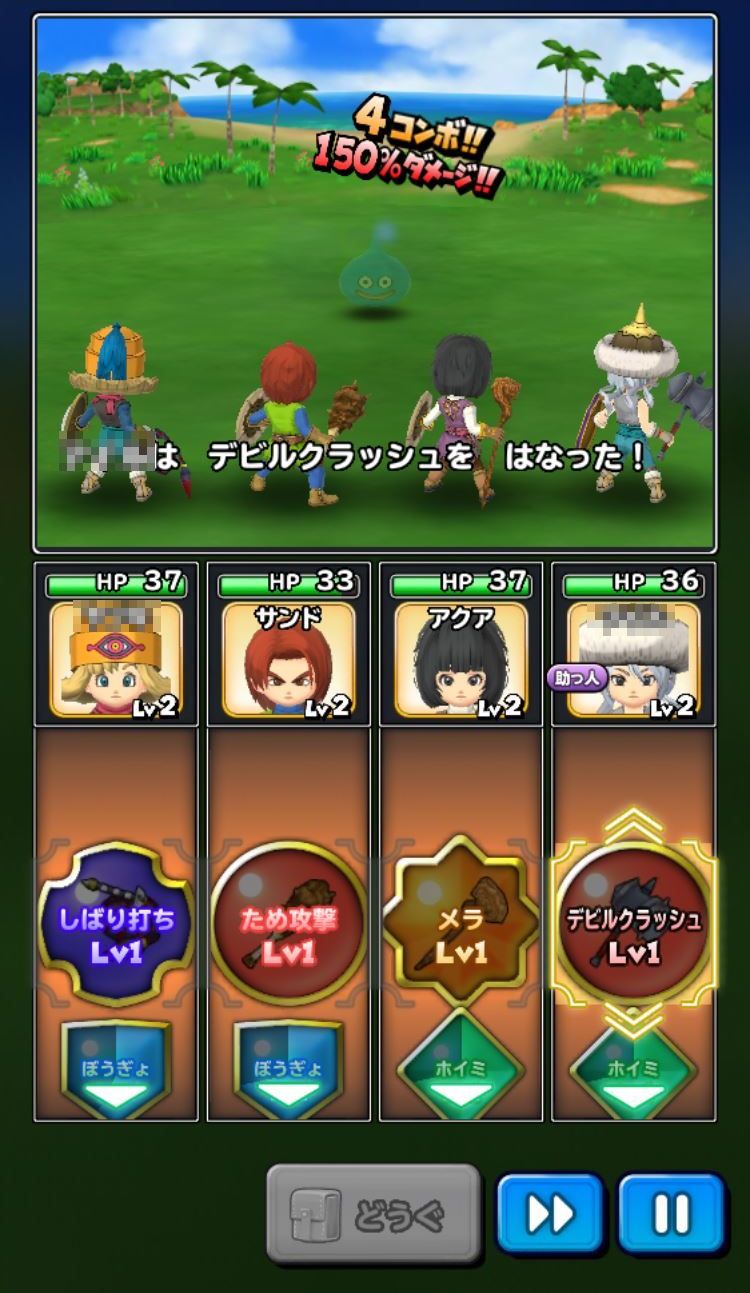Screen dimensions: 750x1293
Task: Pause the battle
Action: pos(671,1214)
